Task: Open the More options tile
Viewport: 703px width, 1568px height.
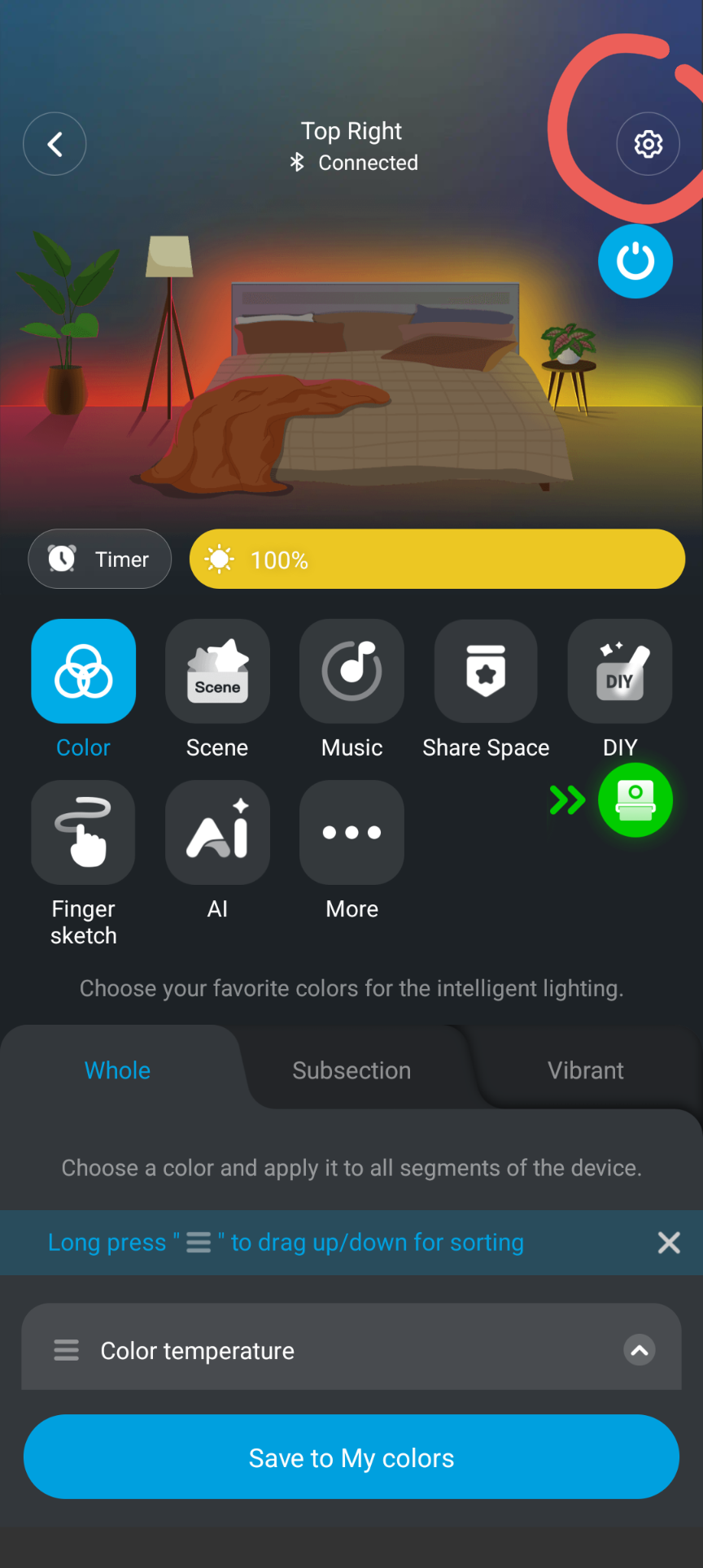Action: click(351, 832)
